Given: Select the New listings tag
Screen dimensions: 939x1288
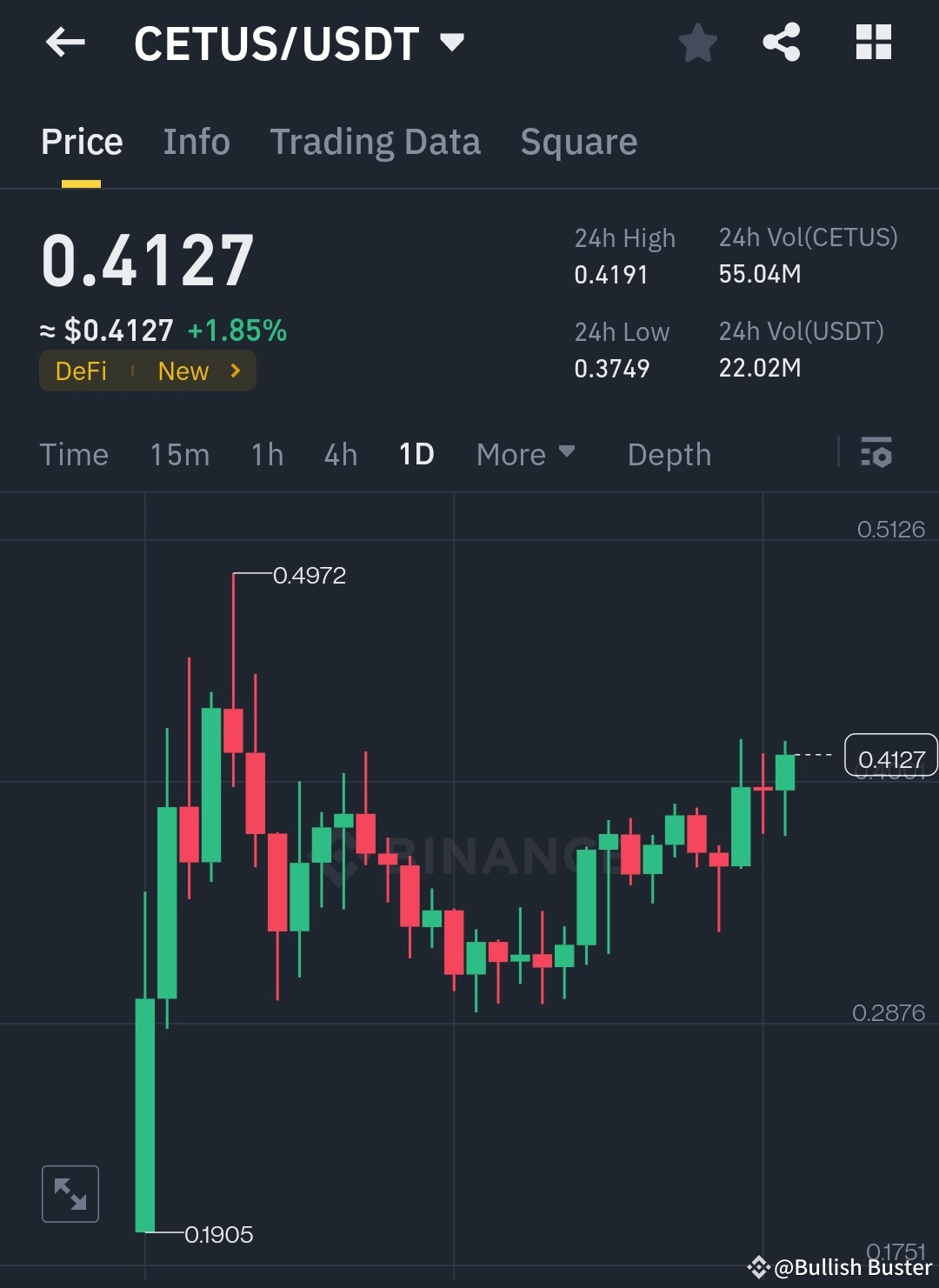Looking at the screenshot, I should click(x=183, y=370).
